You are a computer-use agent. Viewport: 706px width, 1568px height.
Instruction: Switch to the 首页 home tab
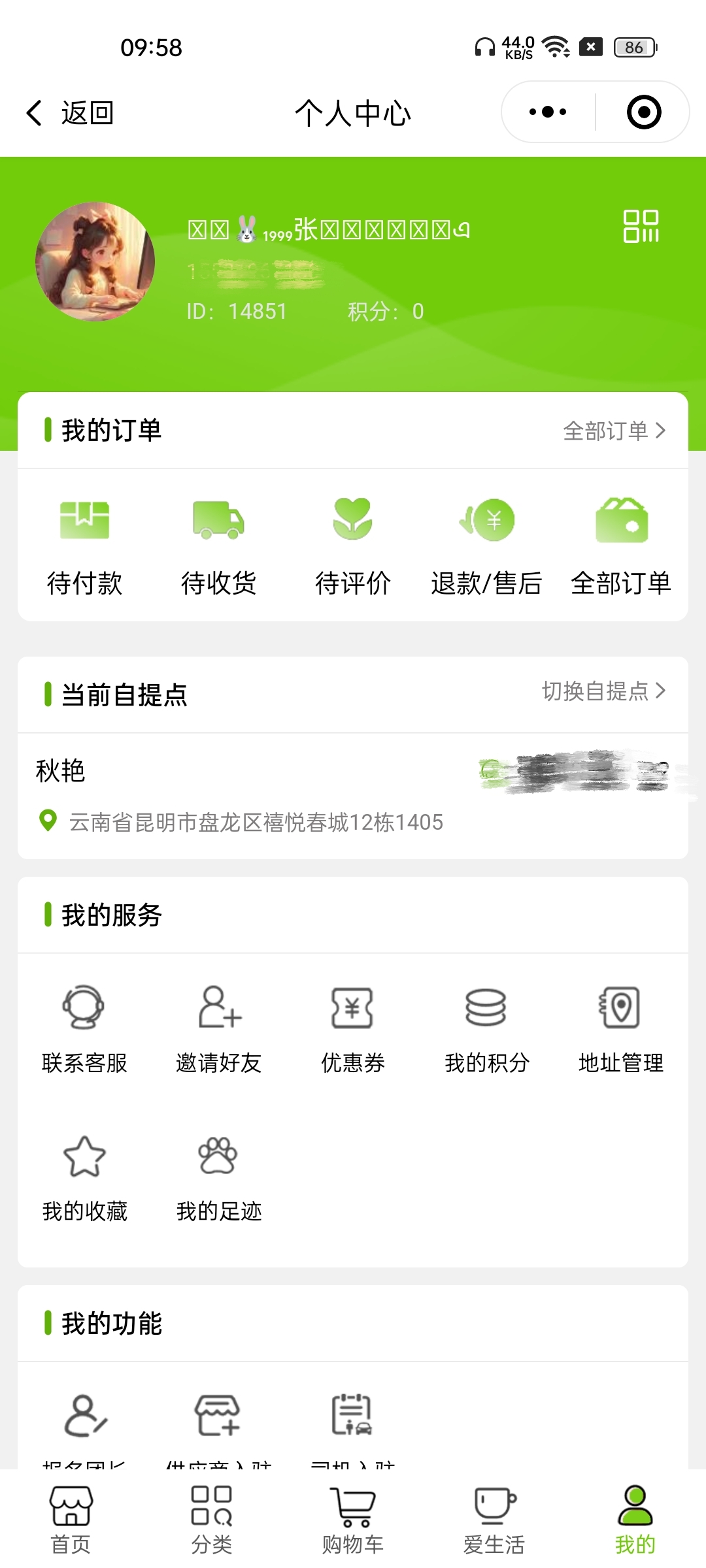click(71, 1519)
